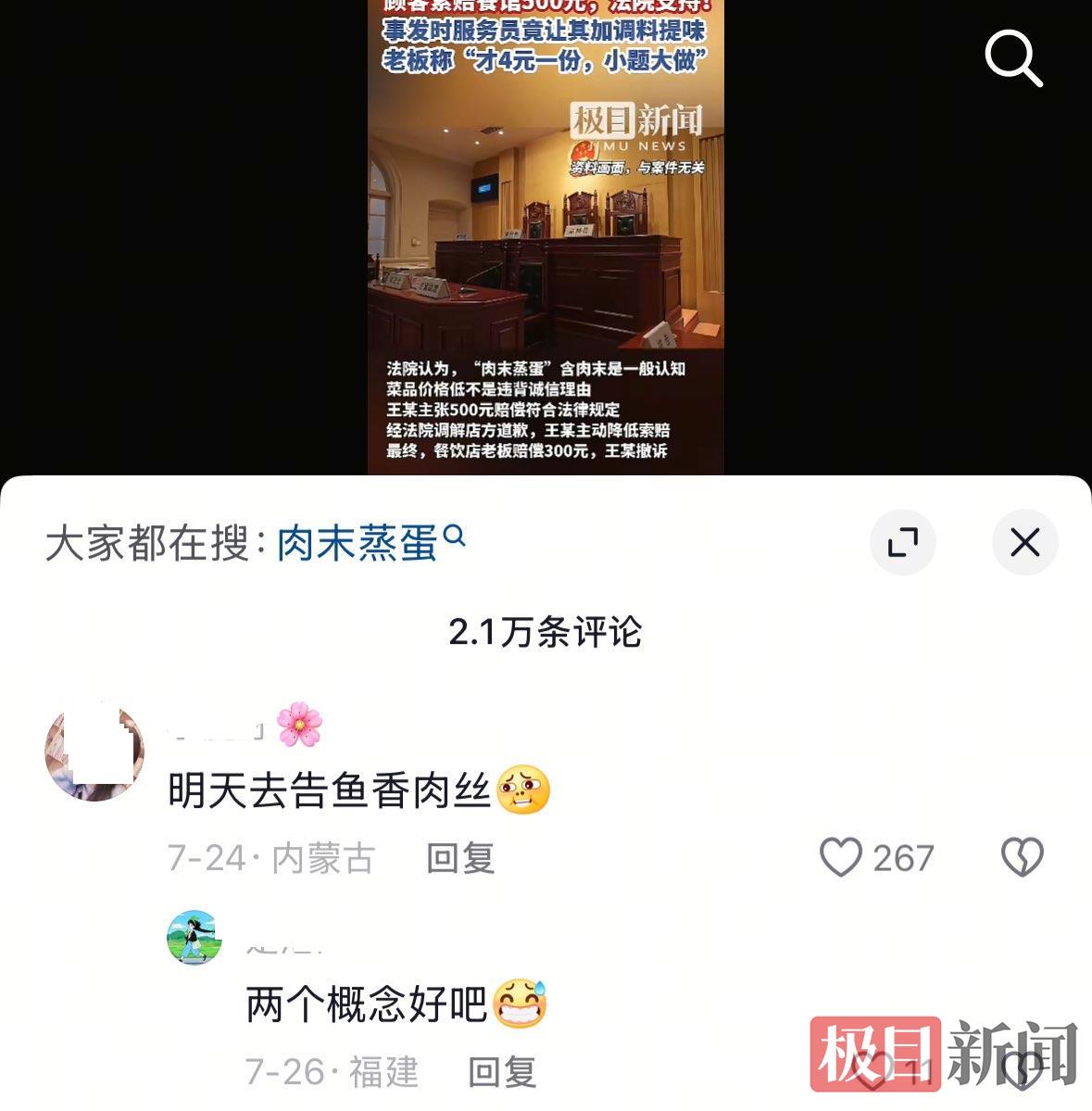Tap the video thumbnail to return to playback
This screenshot has width=1092, height=1111.
[x=546, y=237]
